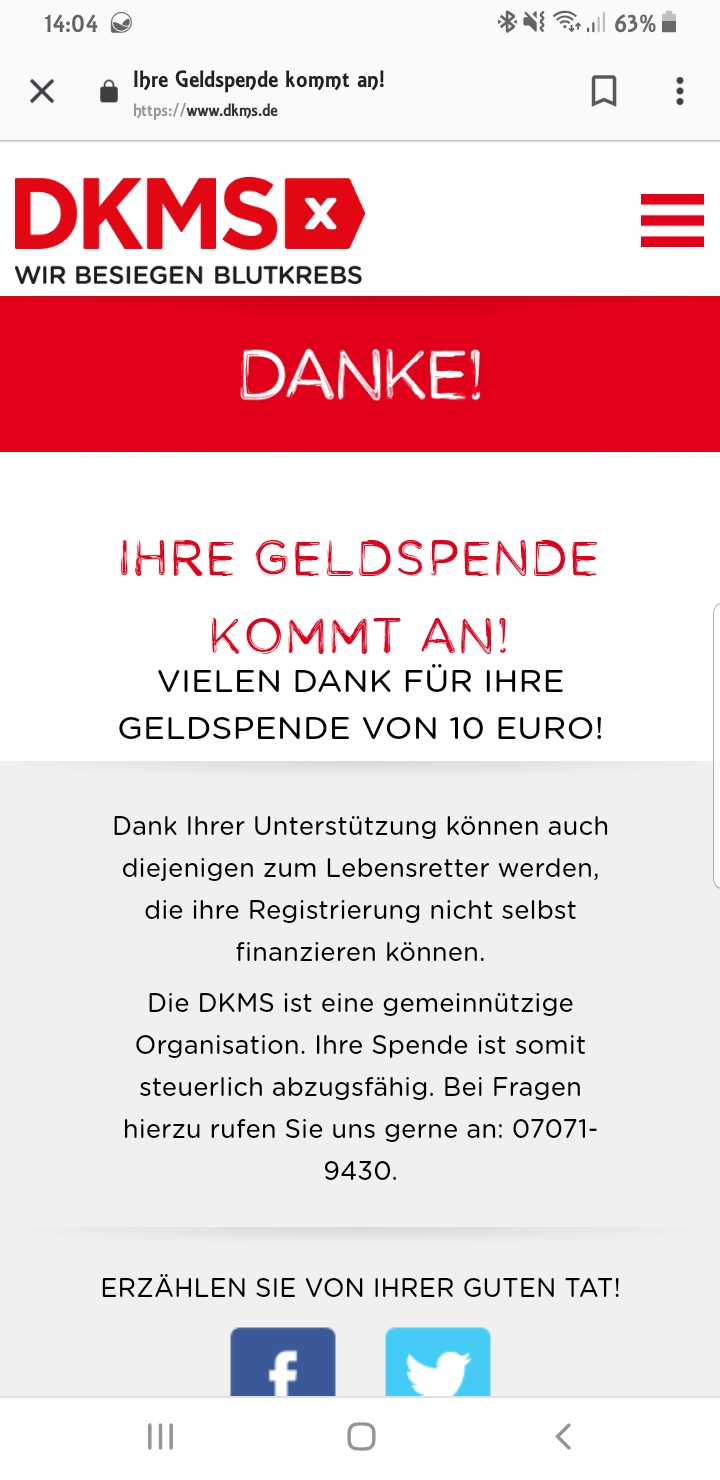Image resolution: width=720 pixels, height=1480 pixels.
Task: Open the browser overflow menu
Action: (x=680, y=92)
